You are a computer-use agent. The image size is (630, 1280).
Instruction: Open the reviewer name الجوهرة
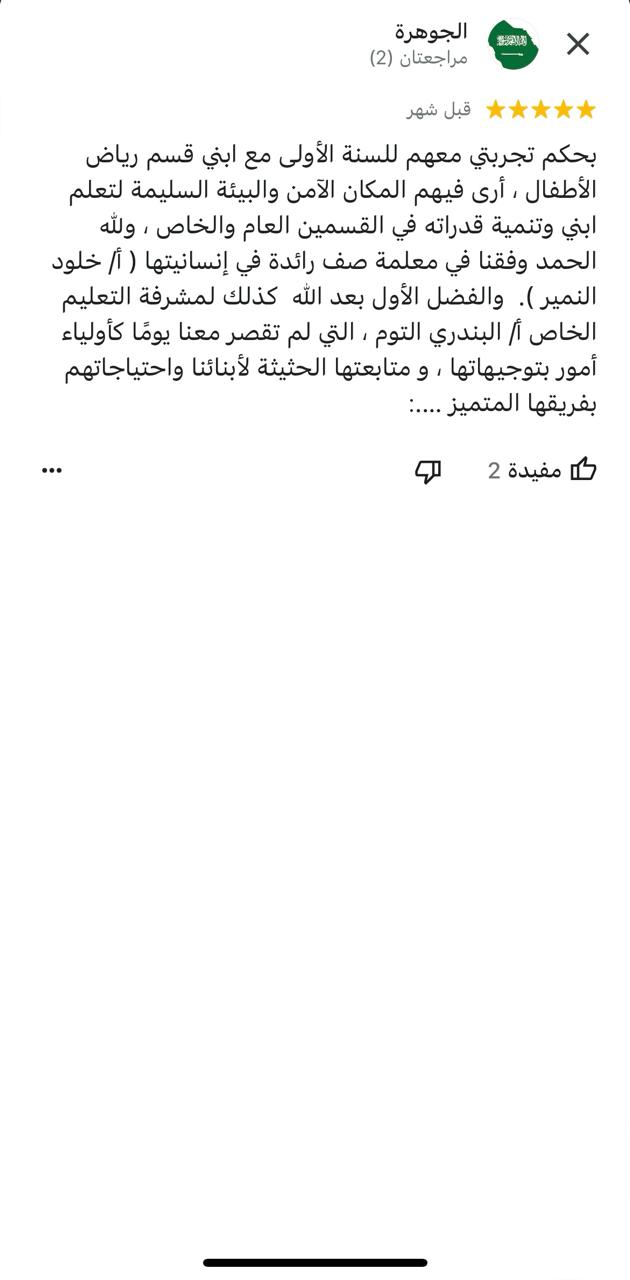pyautogui.click(x=430, y=32)
